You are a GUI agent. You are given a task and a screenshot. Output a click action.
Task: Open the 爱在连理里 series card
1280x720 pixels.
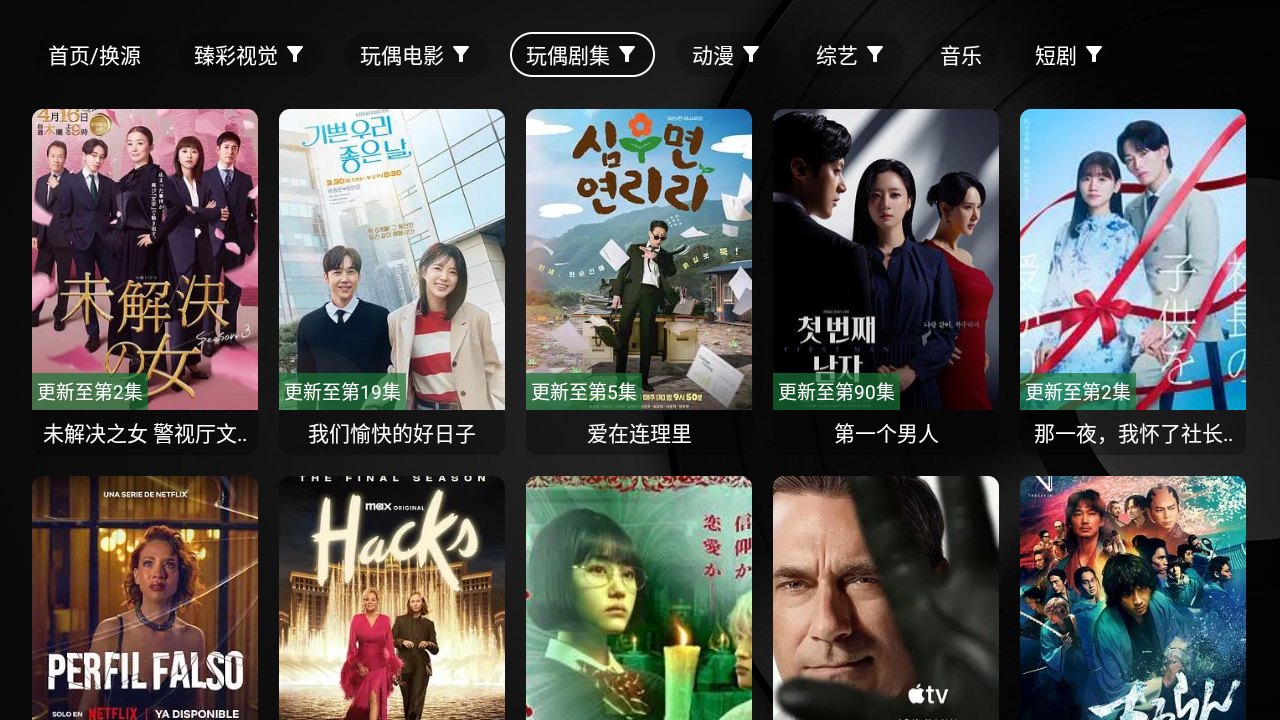click(639, 280)
